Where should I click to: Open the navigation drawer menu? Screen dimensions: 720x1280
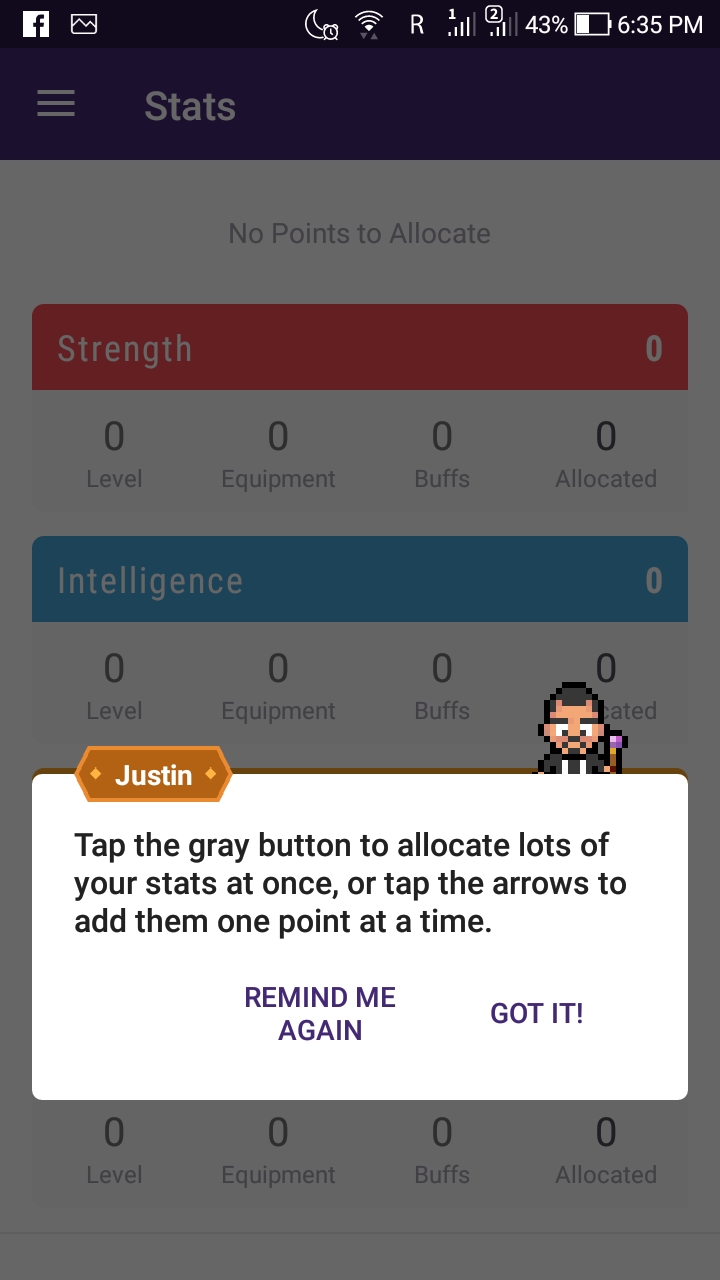coord(56,105)
